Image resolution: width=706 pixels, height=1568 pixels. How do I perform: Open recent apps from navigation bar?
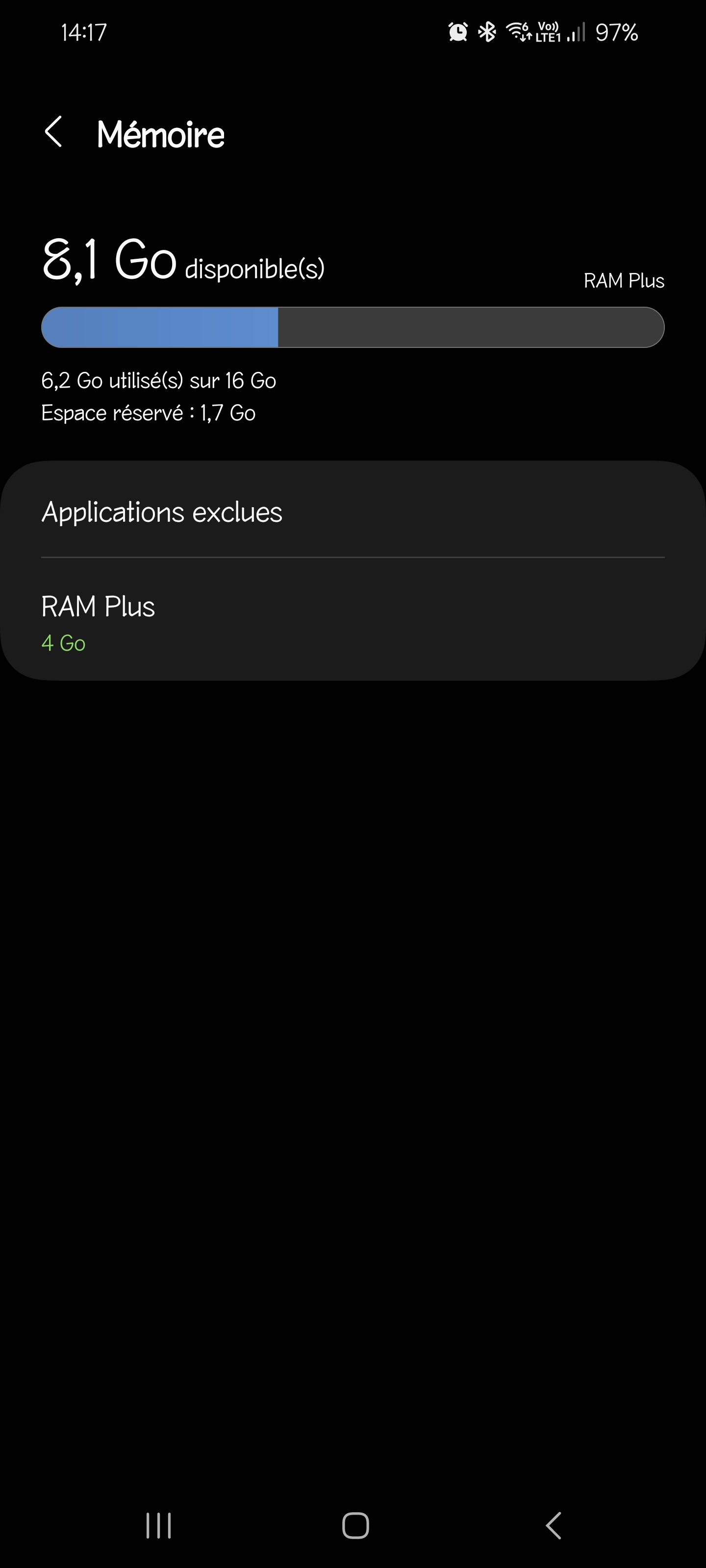158,1525
